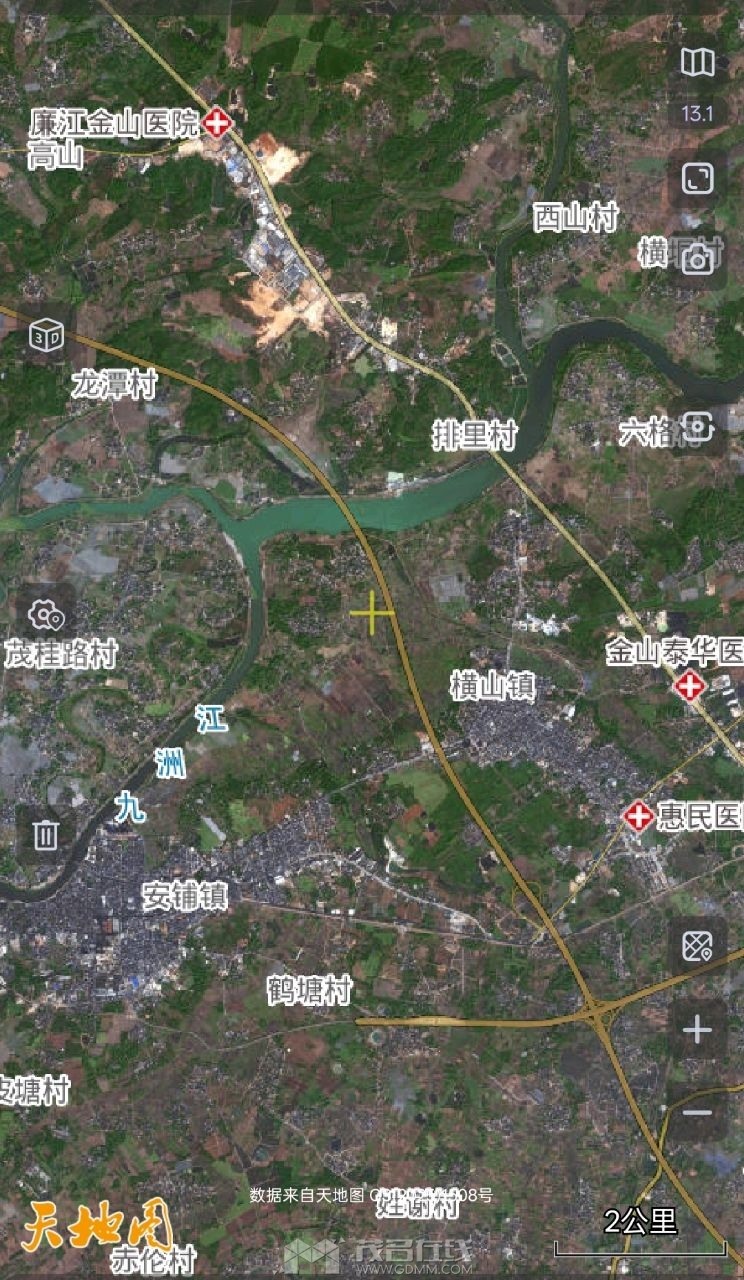Zoom out with the minus button
Viewport: 744px width, 1280px height.
[x=697, y=1112]
